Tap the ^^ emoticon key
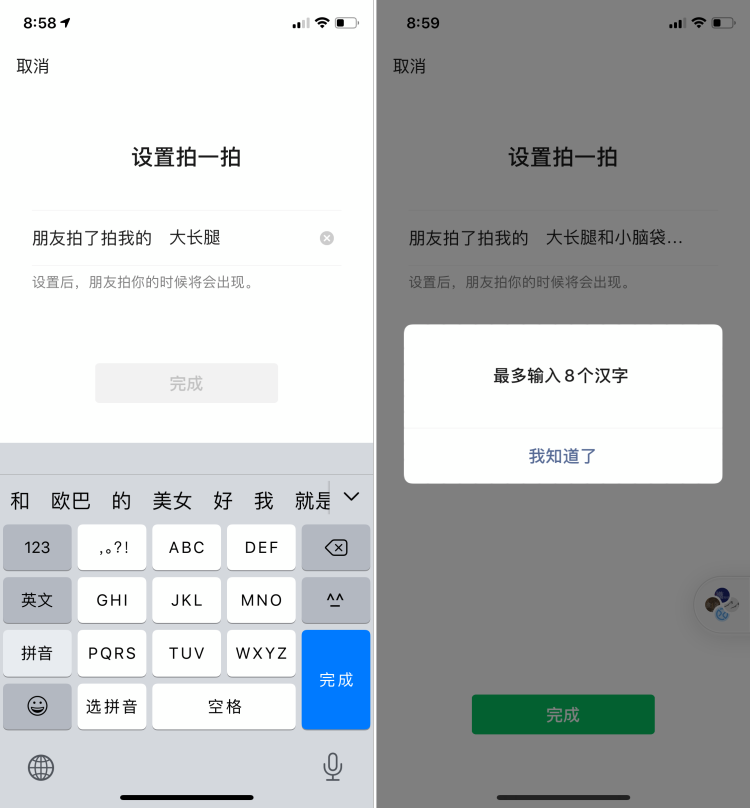Screen dimensions: 750x808 pyautogui.click(x=336, y=600)
